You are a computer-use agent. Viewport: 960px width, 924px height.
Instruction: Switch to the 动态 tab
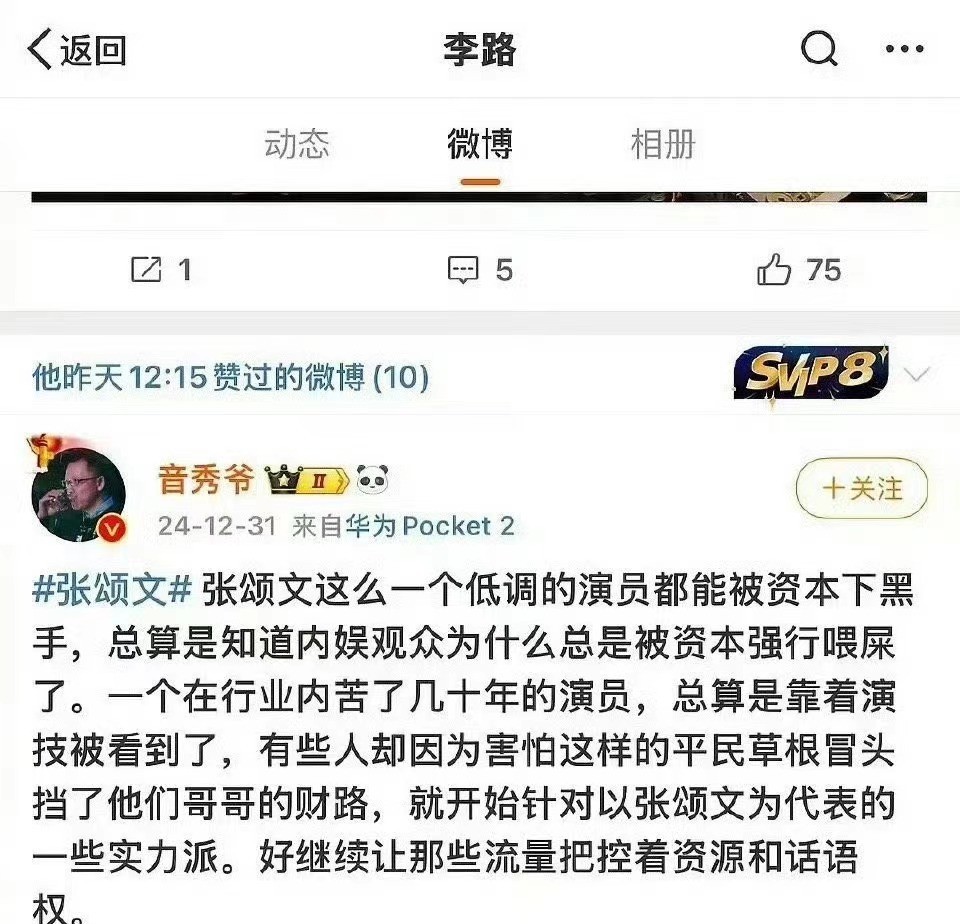tap(297, 145)
